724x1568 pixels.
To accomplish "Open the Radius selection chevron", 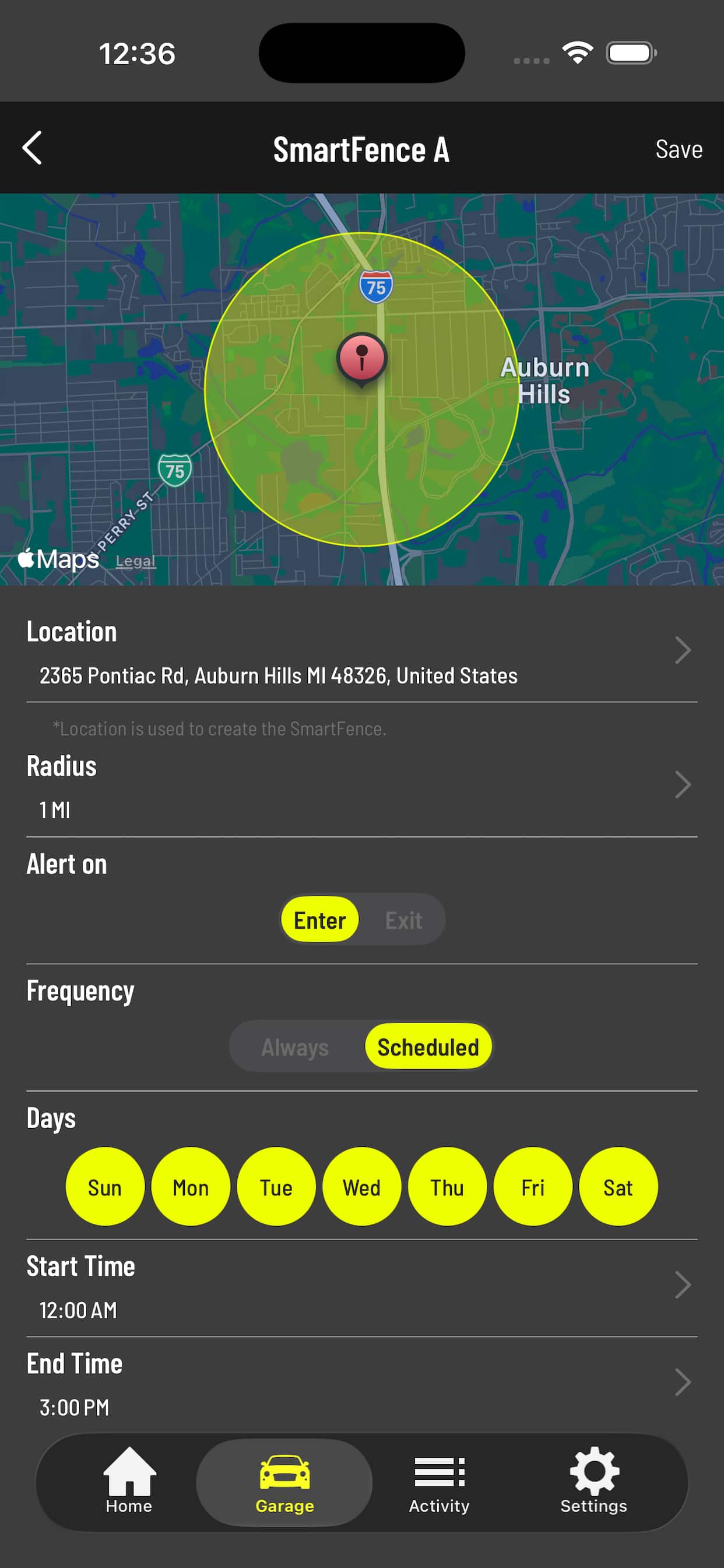I will (x=683, y=785).
